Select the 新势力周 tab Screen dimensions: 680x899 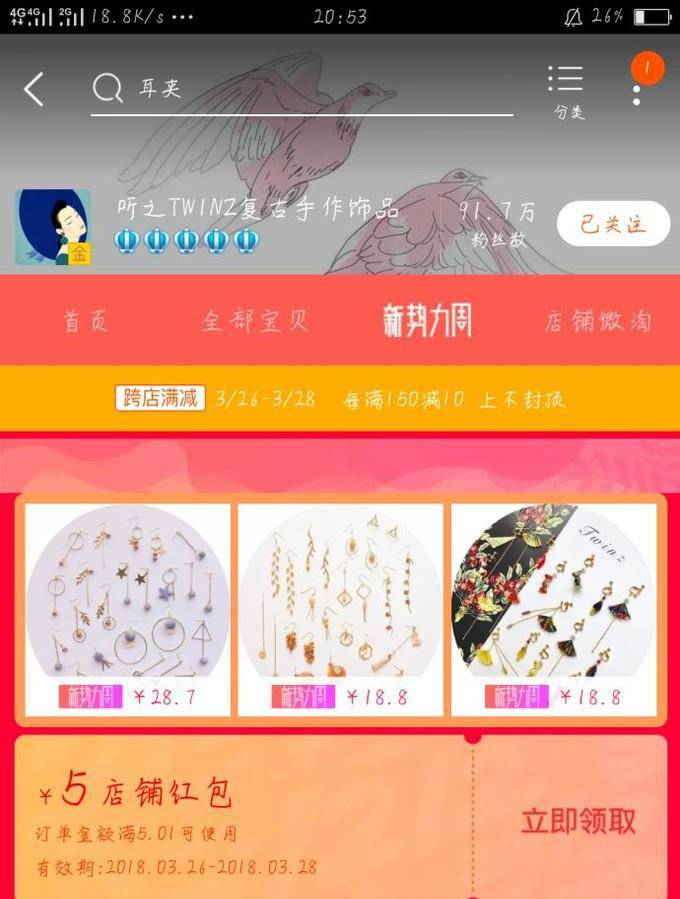427,321
